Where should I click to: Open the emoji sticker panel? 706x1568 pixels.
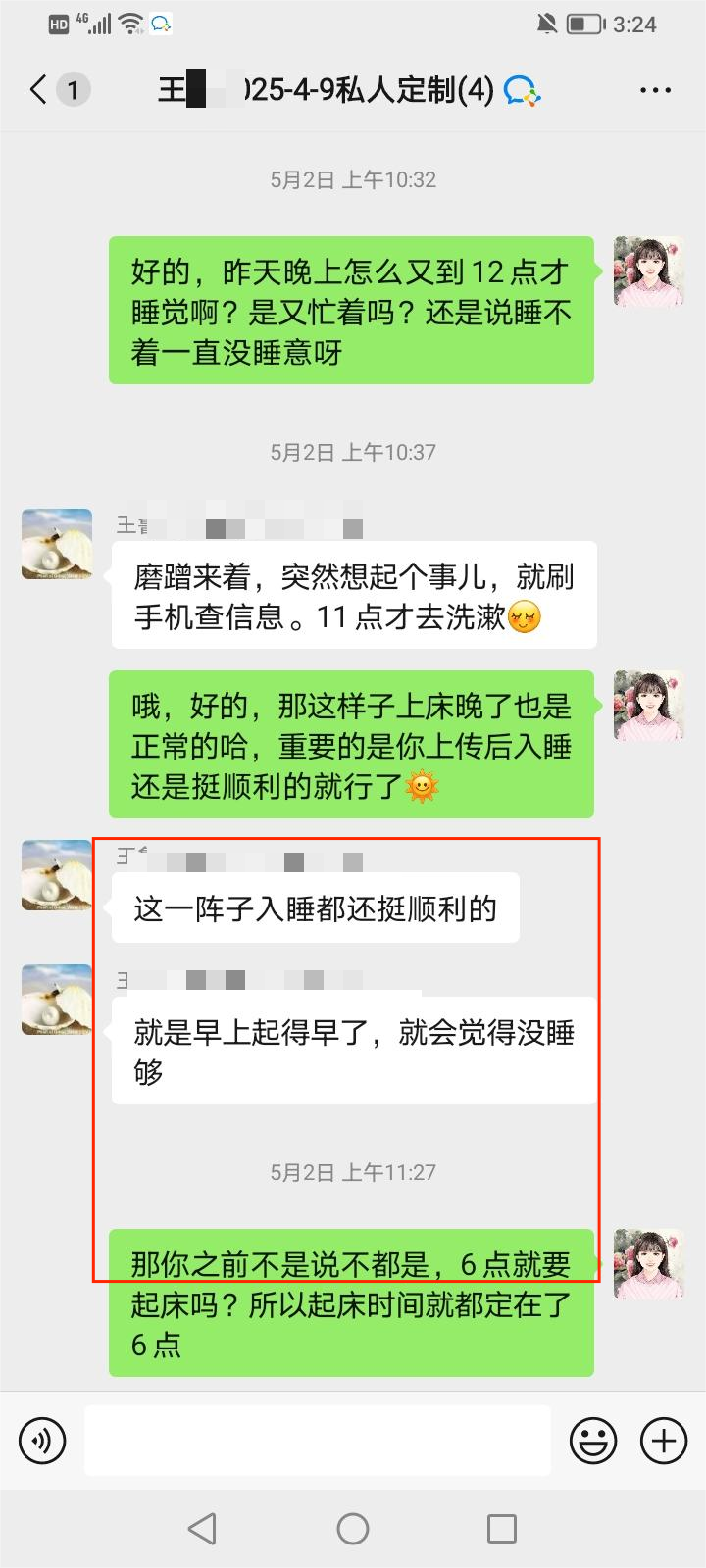coord(593,1441)
